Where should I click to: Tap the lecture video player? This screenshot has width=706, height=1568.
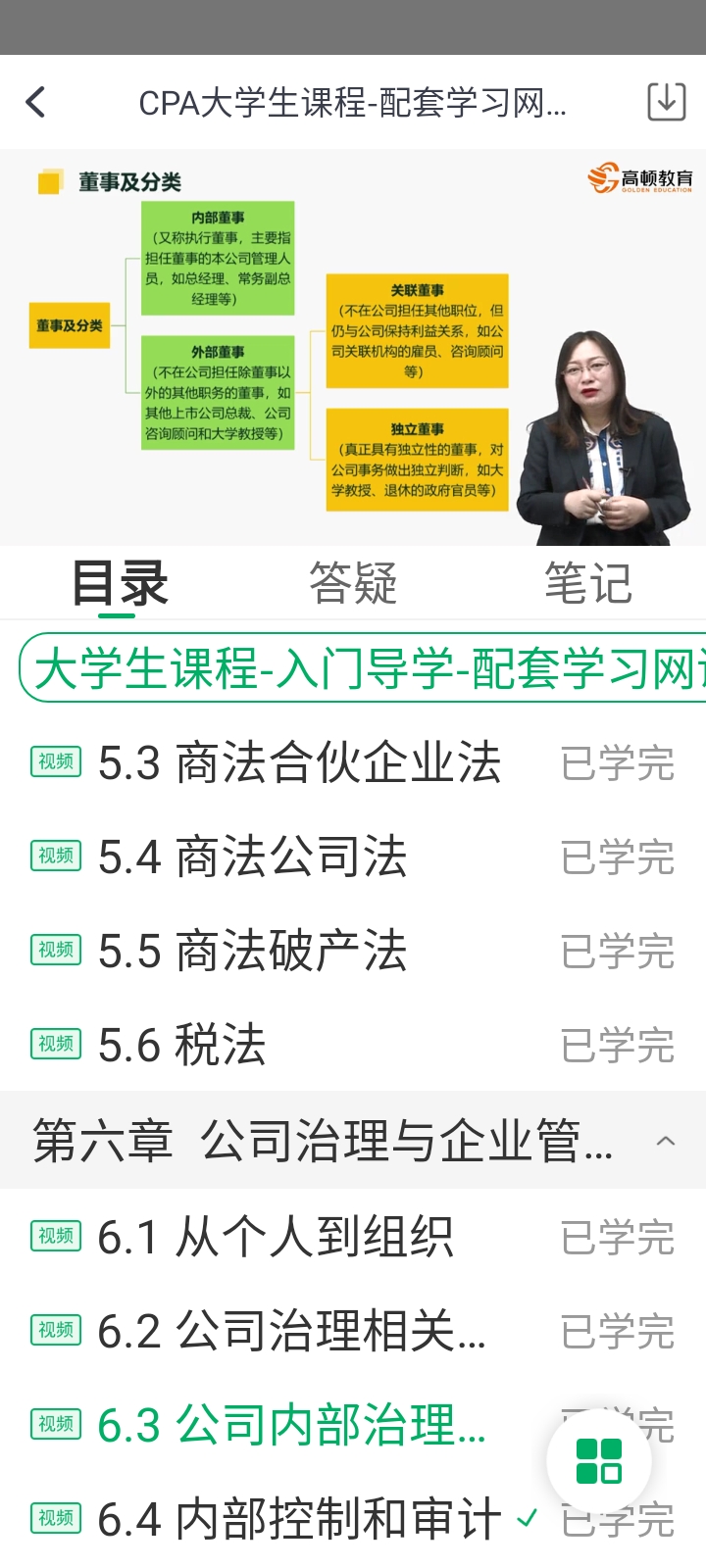click(353, 347)
